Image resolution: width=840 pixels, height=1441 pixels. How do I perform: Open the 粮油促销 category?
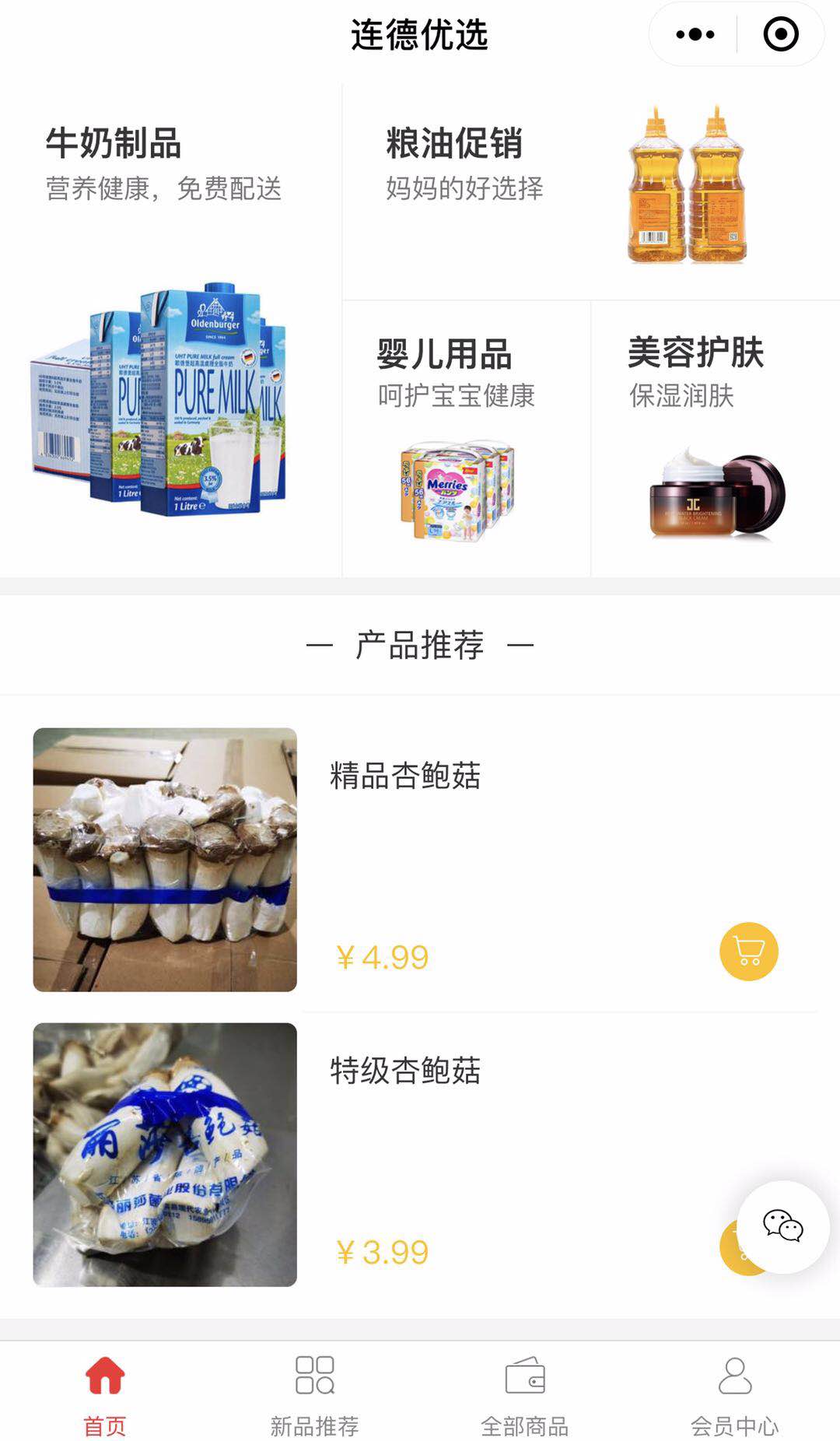click(x=591, y=191)
